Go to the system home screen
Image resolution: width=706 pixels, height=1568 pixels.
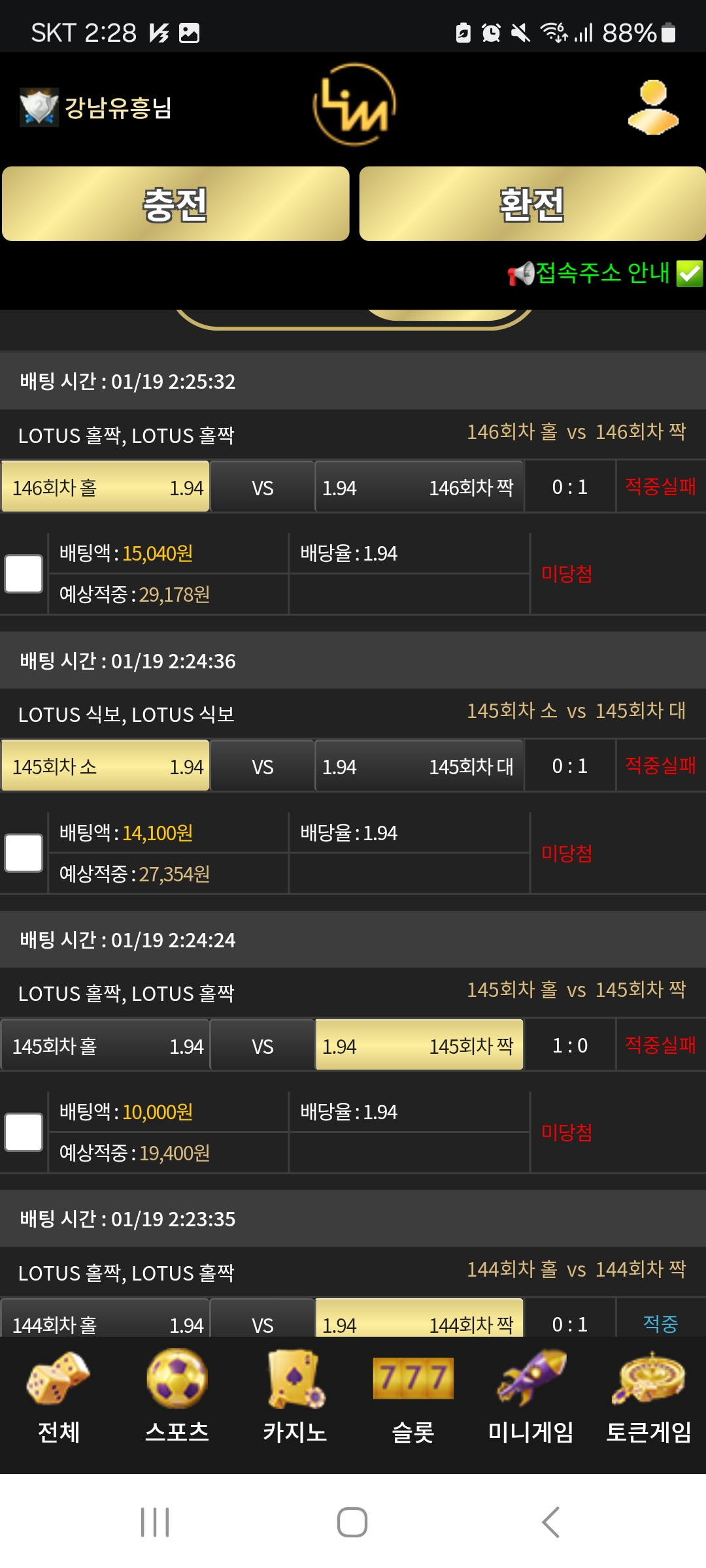pos(352,1522)
